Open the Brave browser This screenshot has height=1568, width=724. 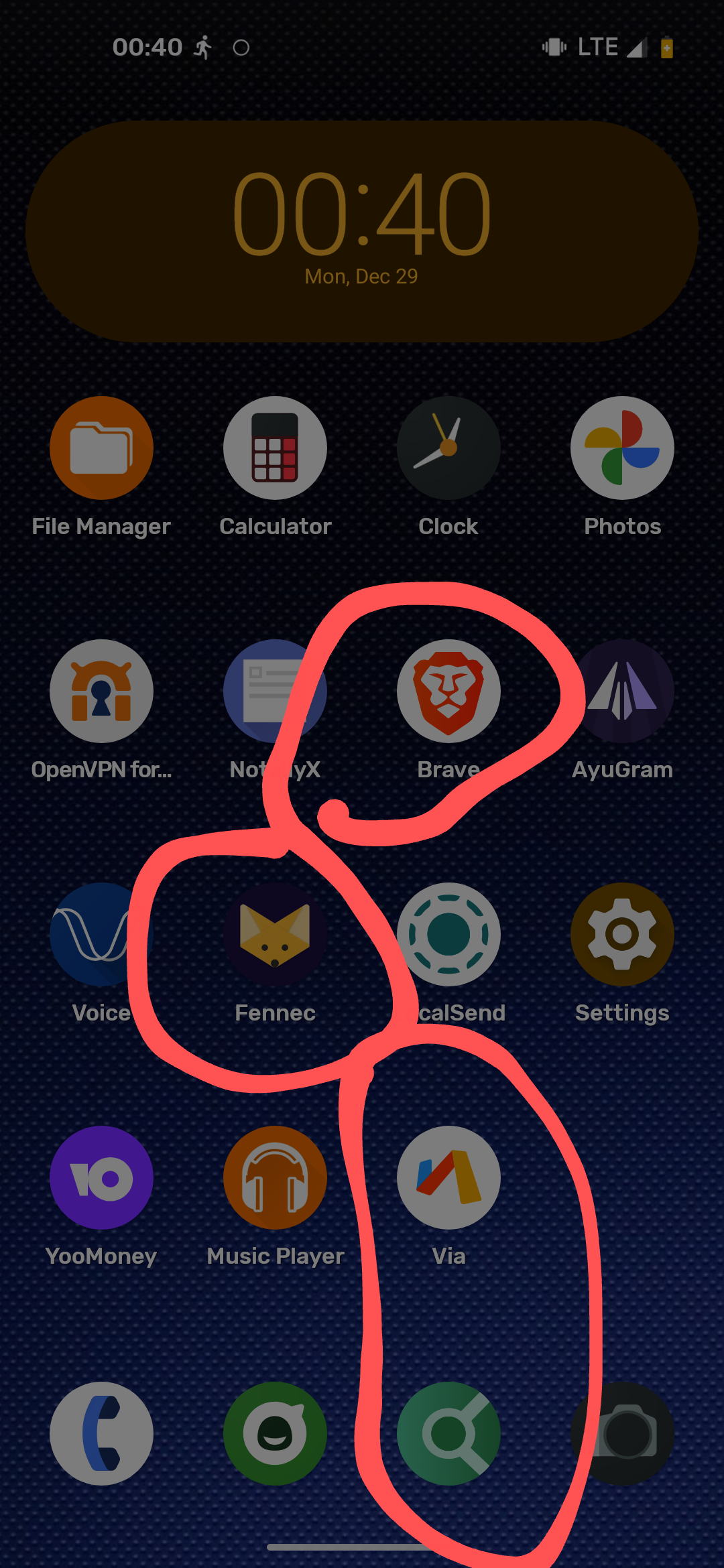(448, 691)
